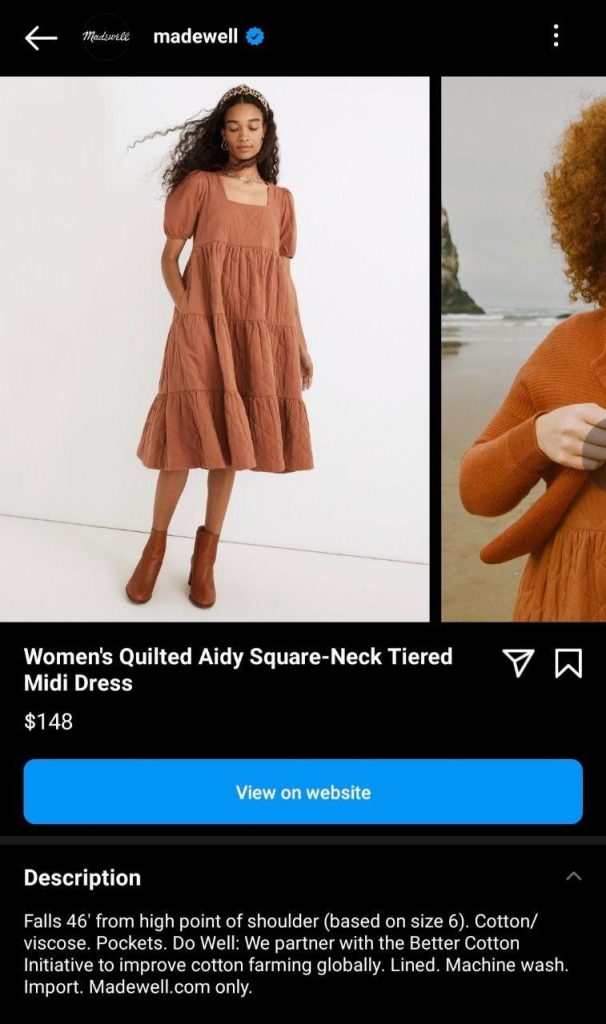Share this quilted midi dress
The image size is (606, 1024).
click(x=517, y=662)
